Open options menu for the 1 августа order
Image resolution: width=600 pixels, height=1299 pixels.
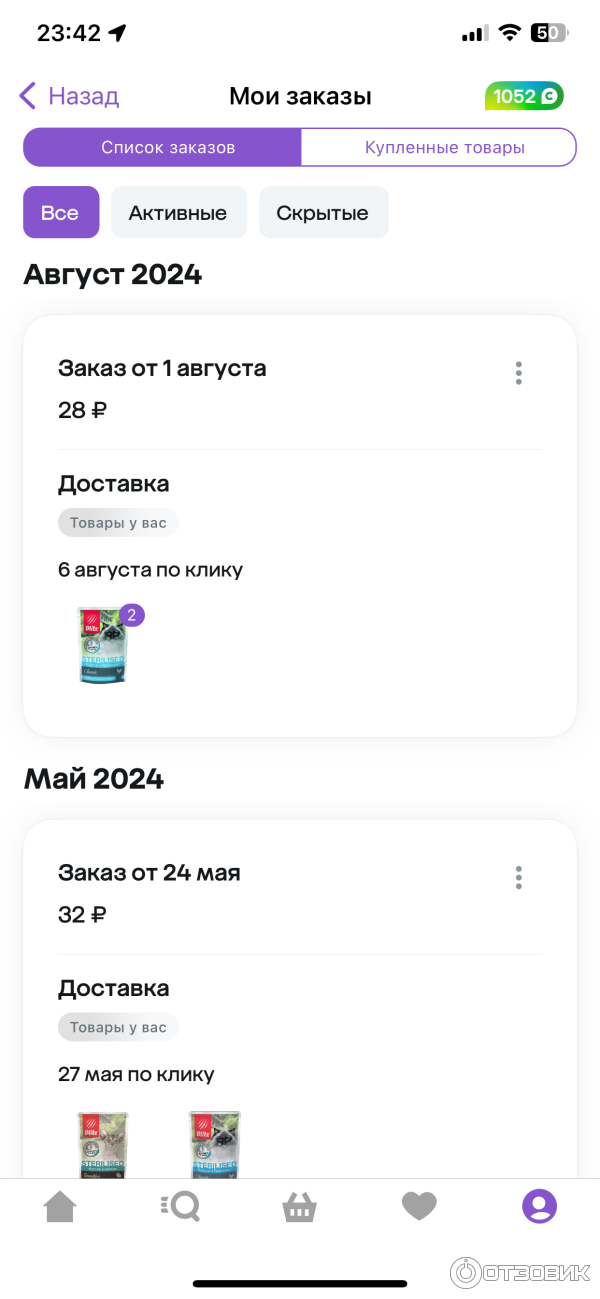point(518,373)
